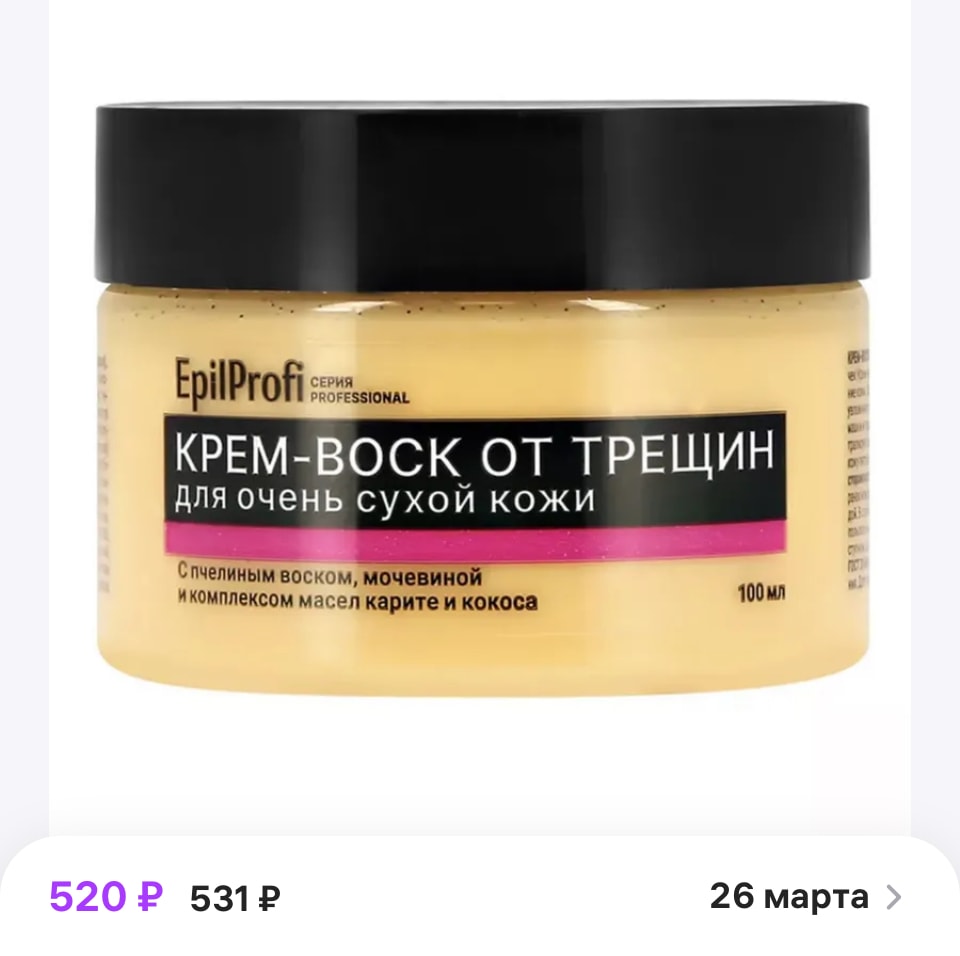Viewport: 960px width, 956px height.
Task: Open delivery details for 26 марта
Action: click(x=804, y=897)
